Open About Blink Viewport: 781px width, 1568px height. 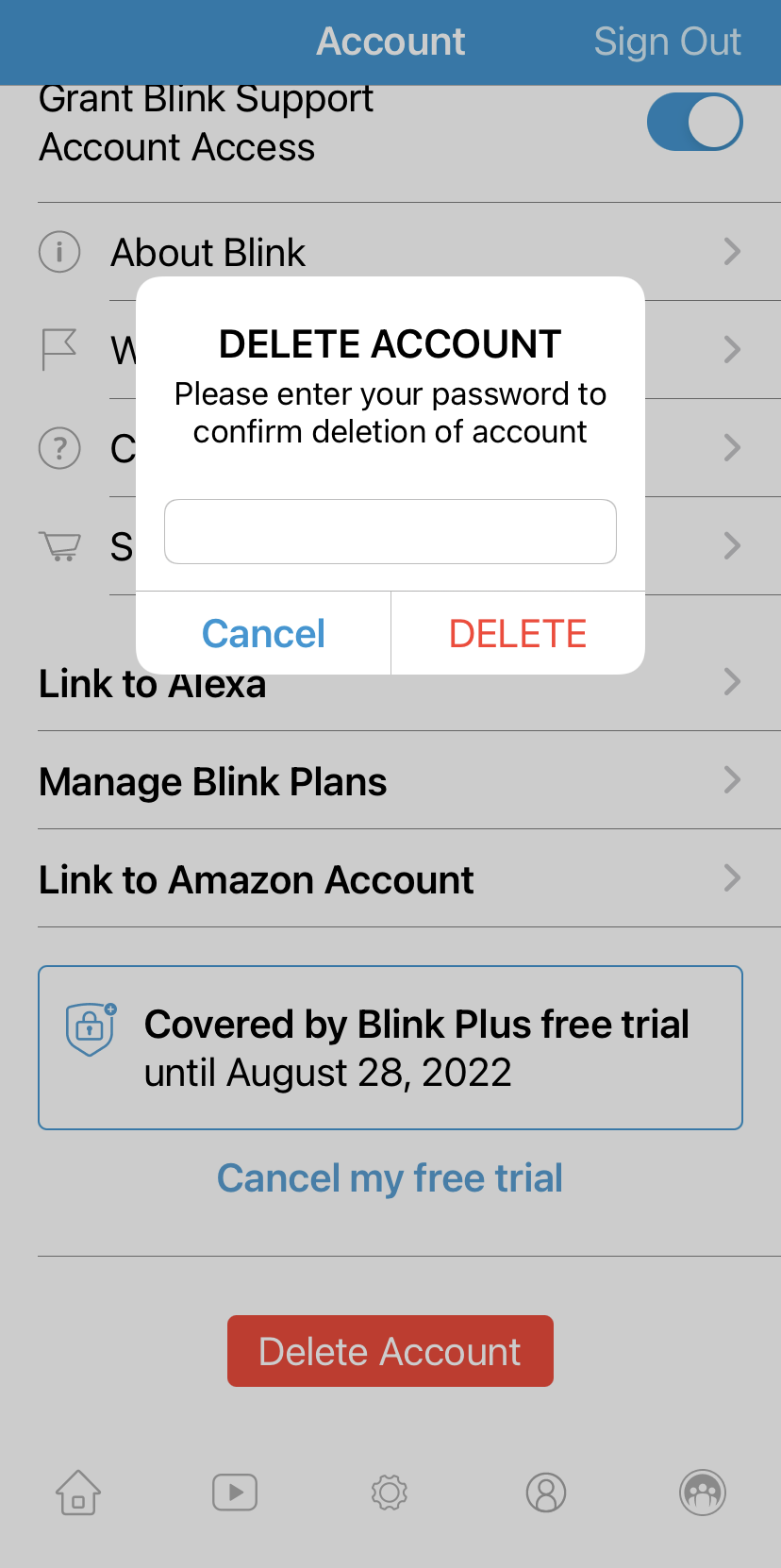click(390, 252)
